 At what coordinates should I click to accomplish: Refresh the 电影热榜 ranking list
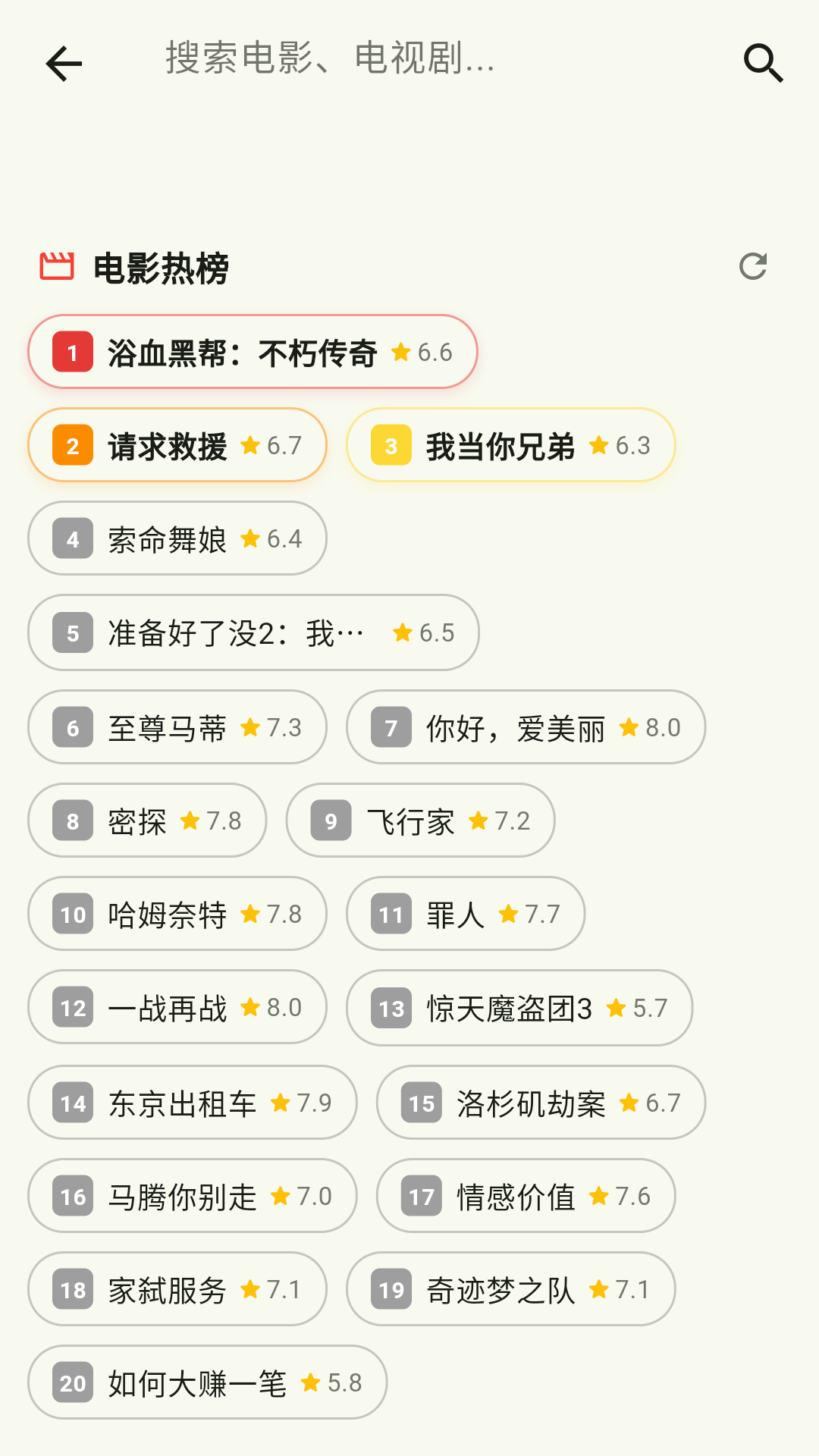[755, 265]
